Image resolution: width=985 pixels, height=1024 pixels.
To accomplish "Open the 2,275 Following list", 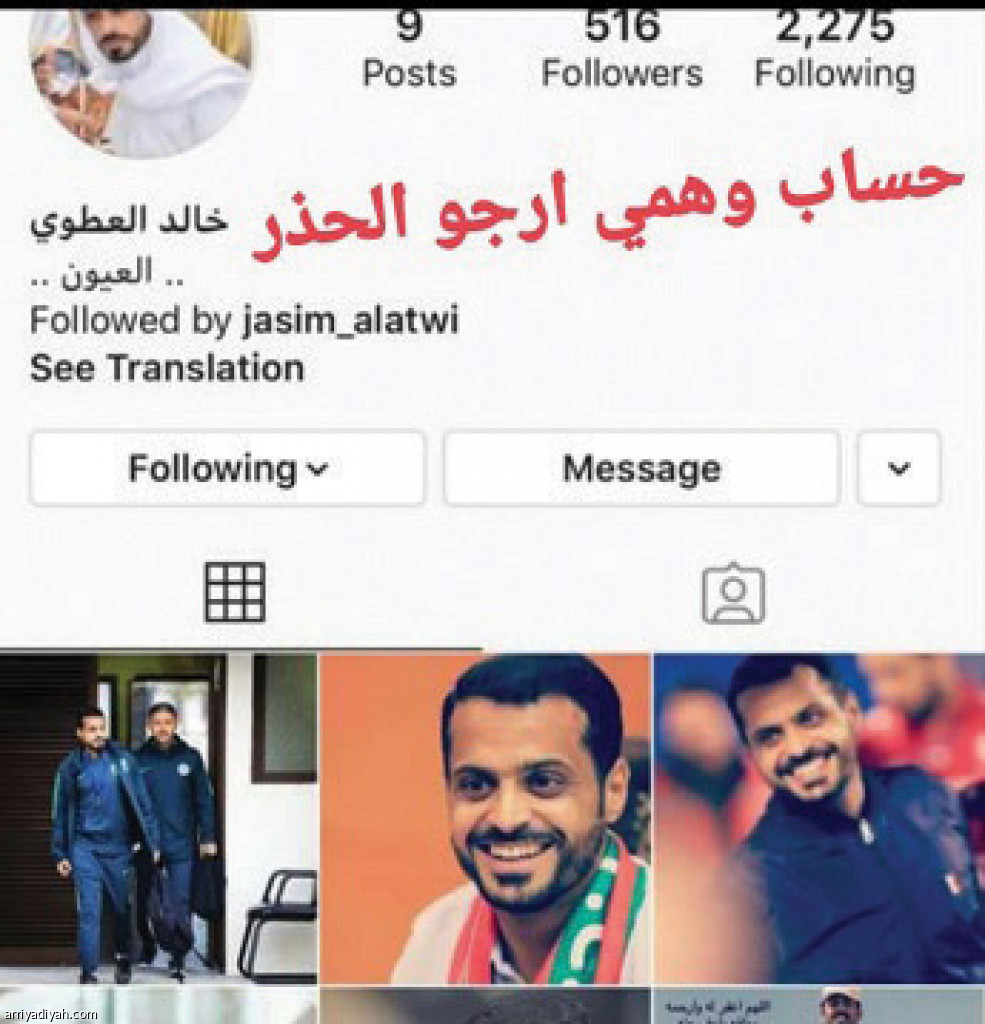I will [834, 50].
